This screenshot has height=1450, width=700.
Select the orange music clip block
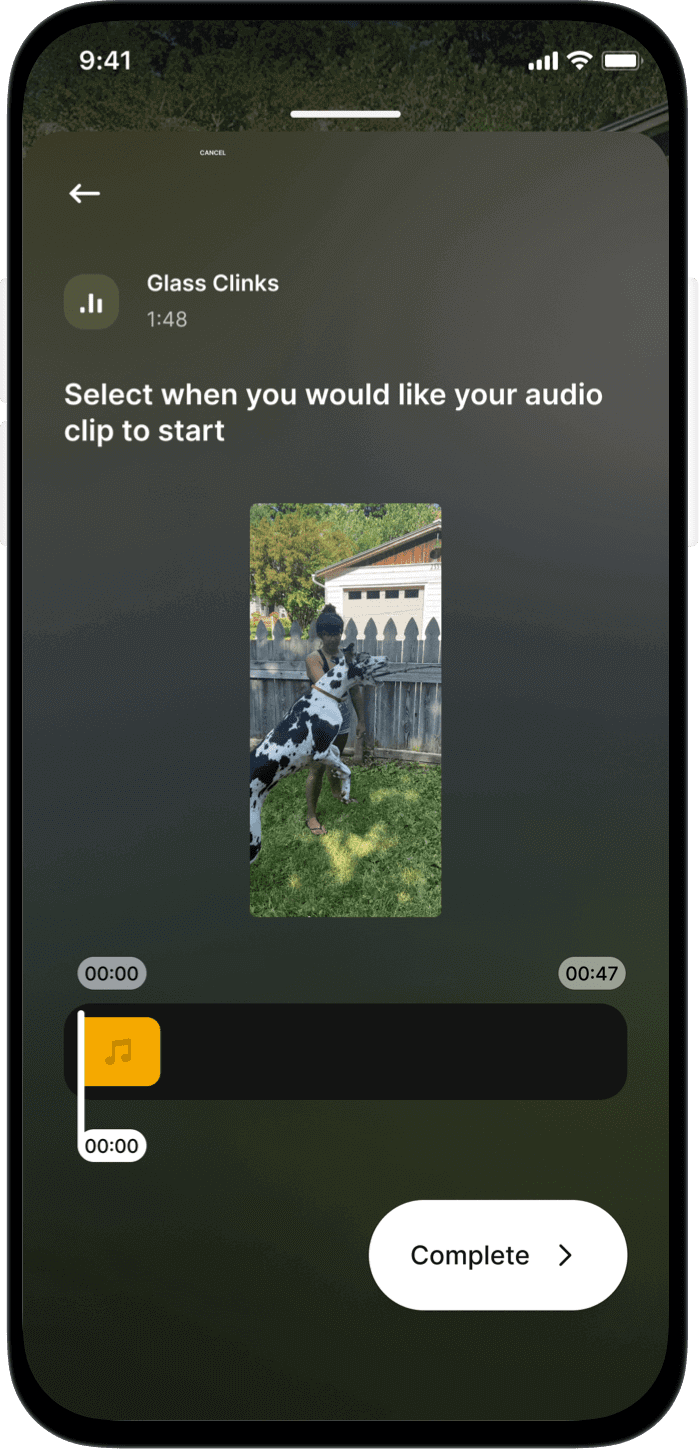point(121,1052)
